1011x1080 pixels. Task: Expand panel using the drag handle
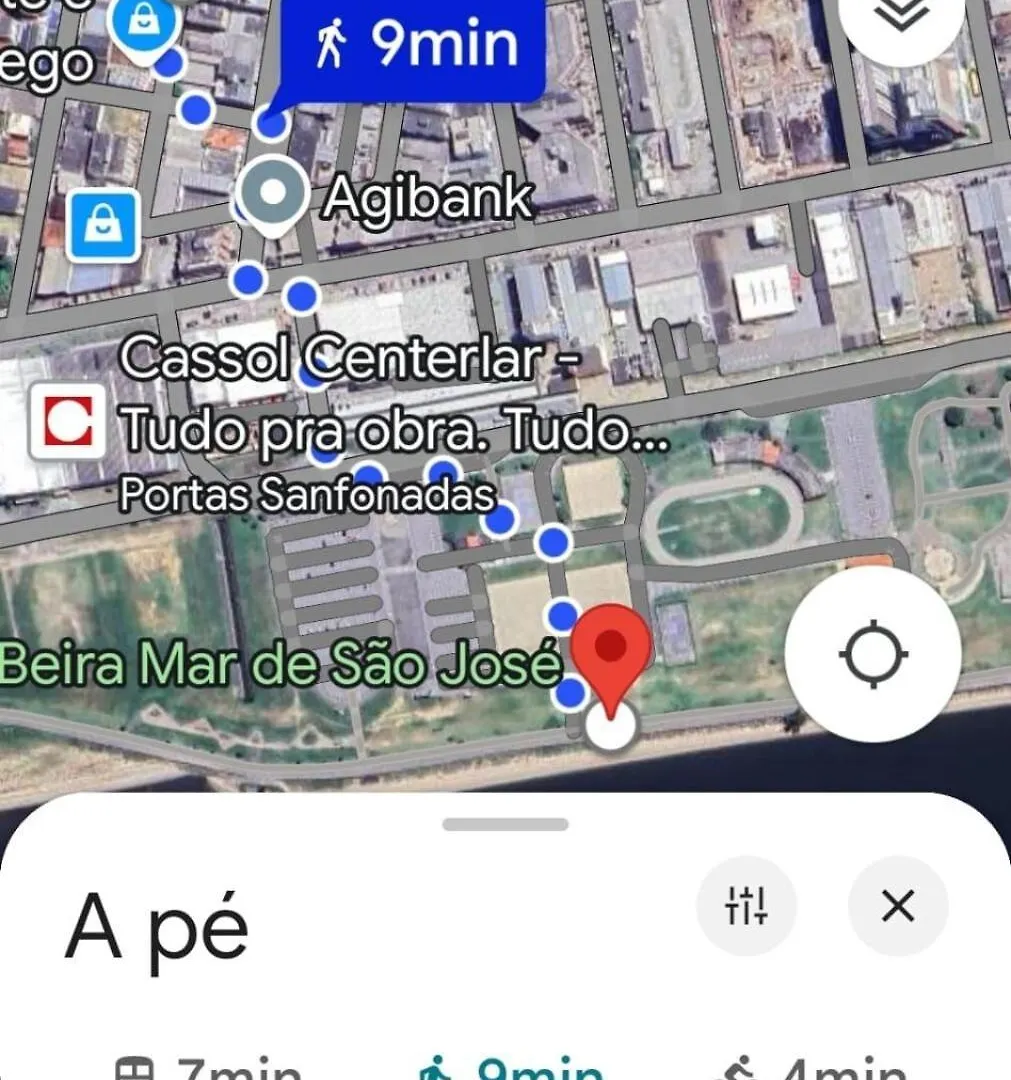[505, 825]
